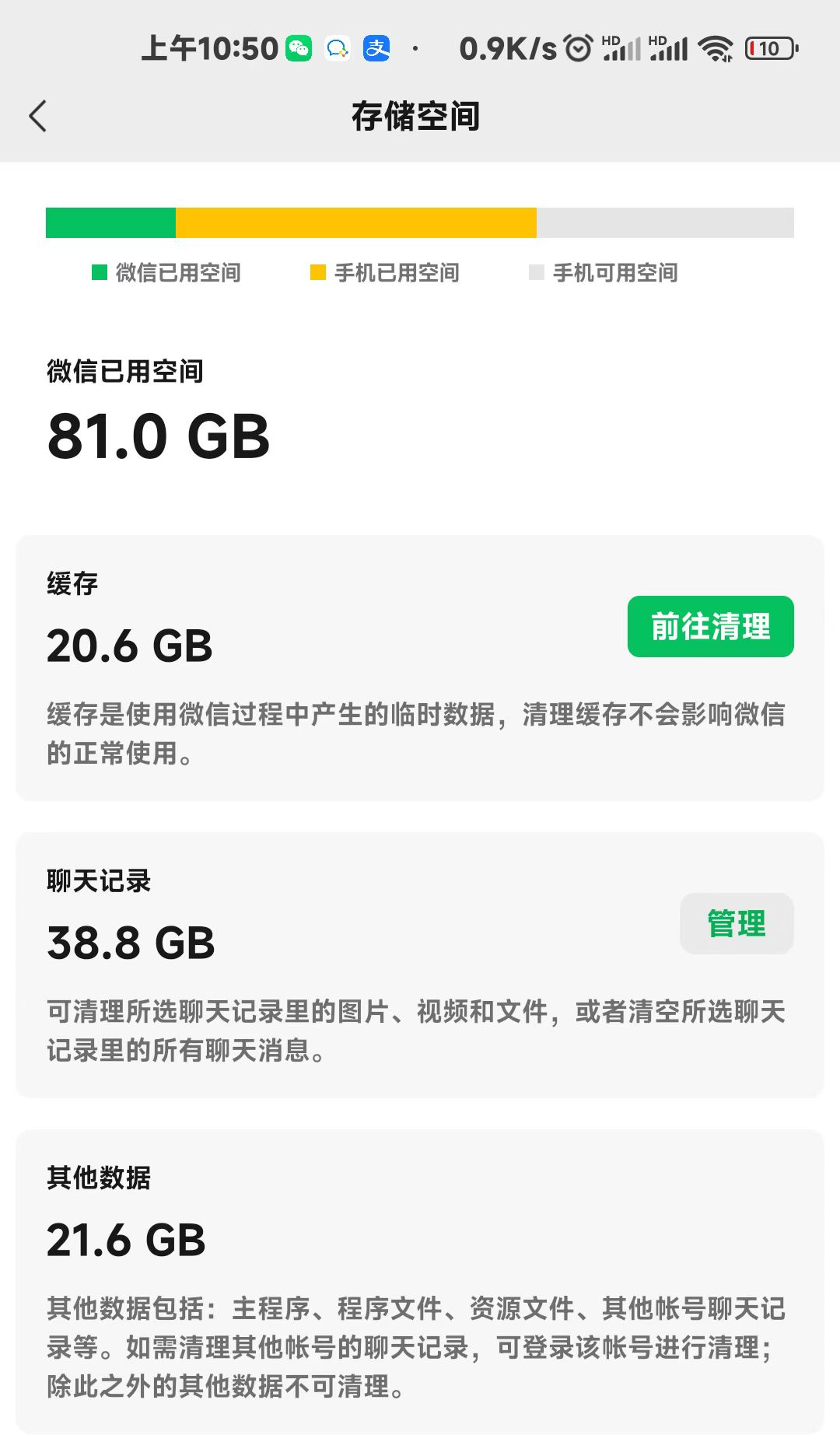Tap the green 微信已用空间 legend marker

coord(99,273)
